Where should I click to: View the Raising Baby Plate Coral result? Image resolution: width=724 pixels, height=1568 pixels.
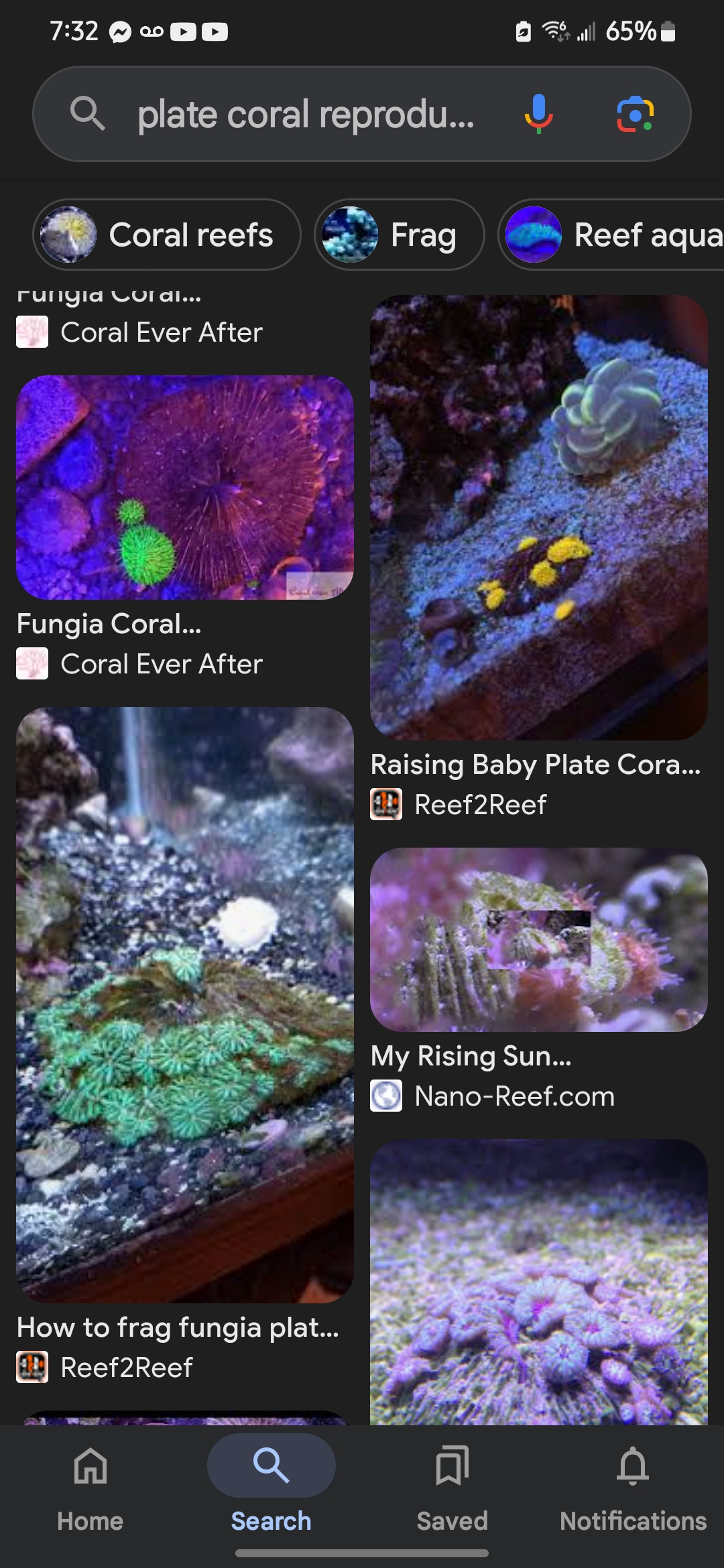pos(538,517)
